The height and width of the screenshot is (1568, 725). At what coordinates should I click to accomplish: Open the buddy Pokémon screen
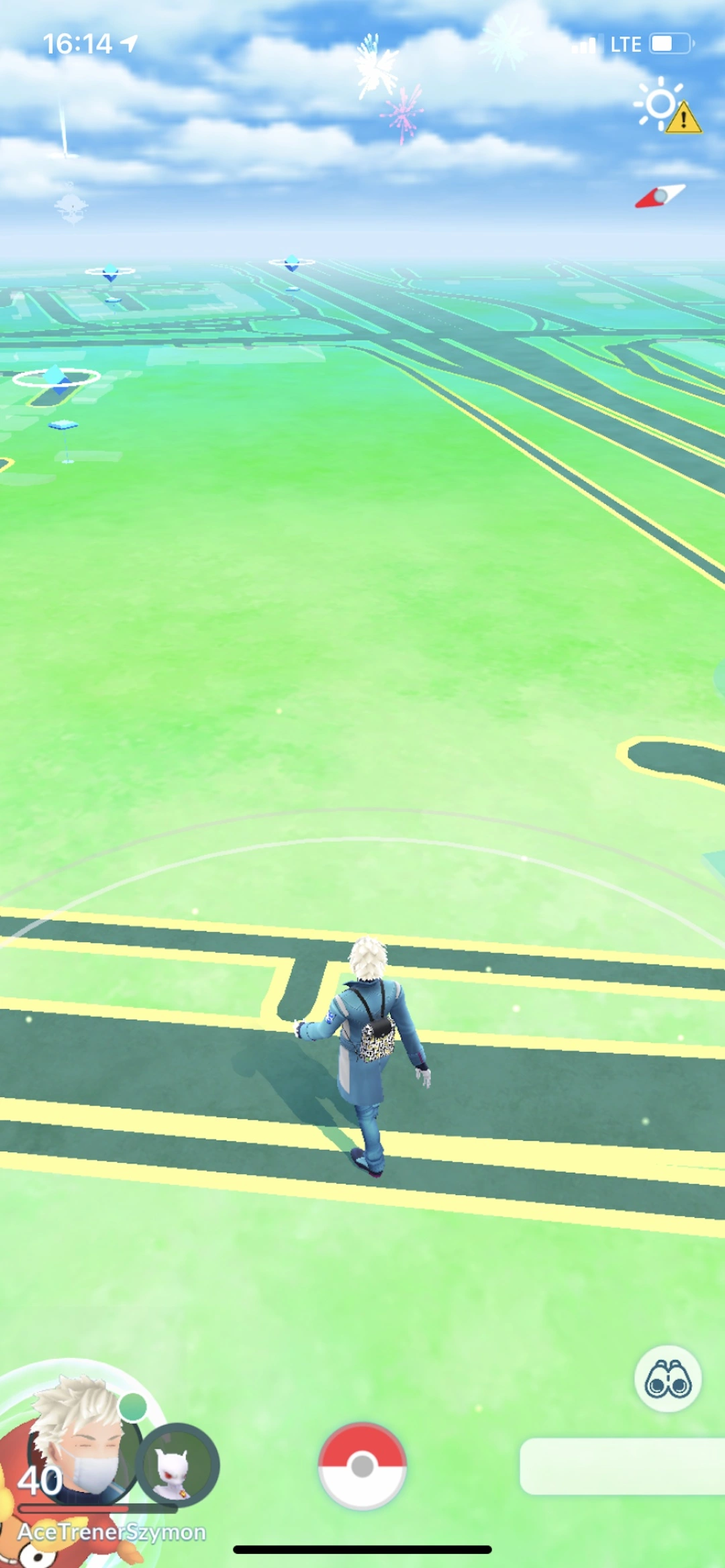(178, 1465)
